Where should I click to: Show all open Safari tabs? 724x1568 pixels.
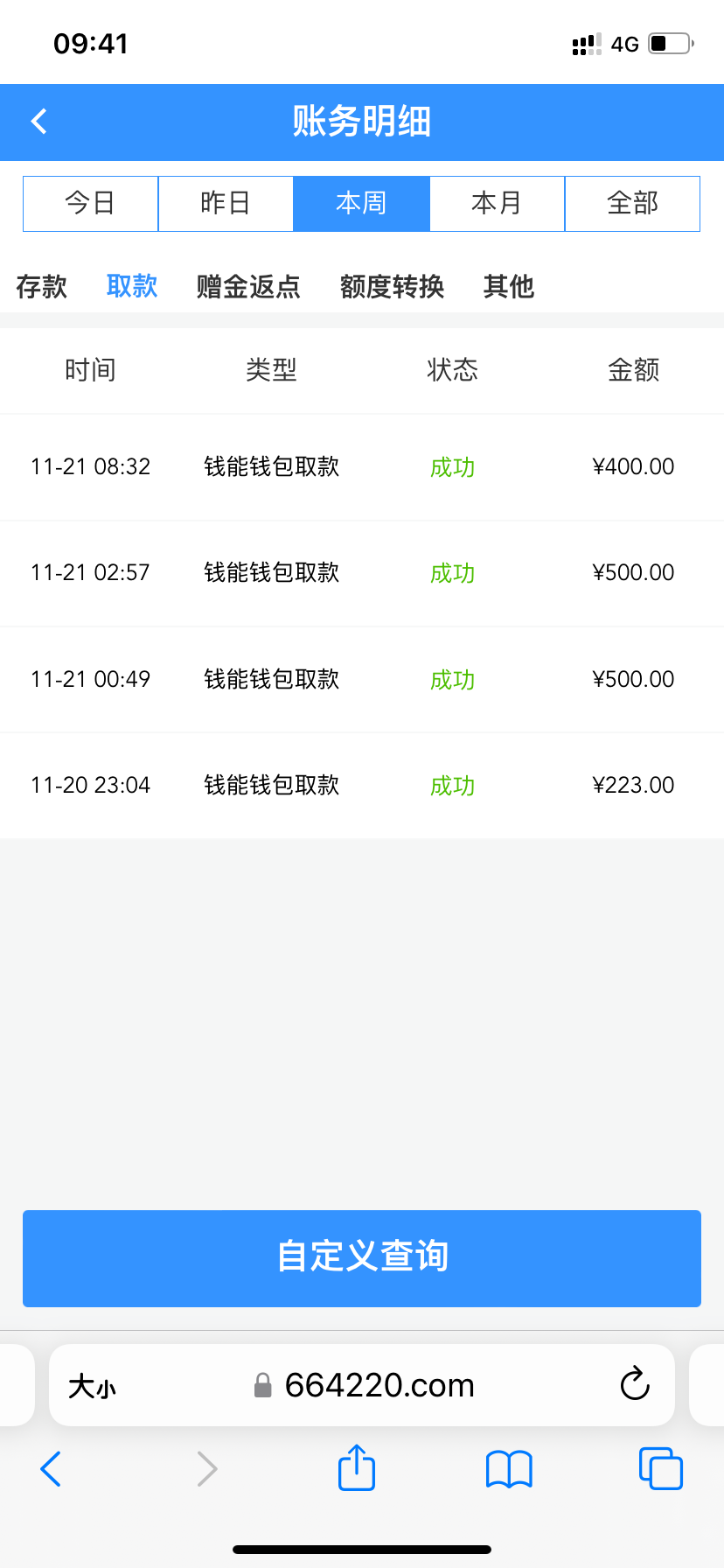coord(660,1468)
